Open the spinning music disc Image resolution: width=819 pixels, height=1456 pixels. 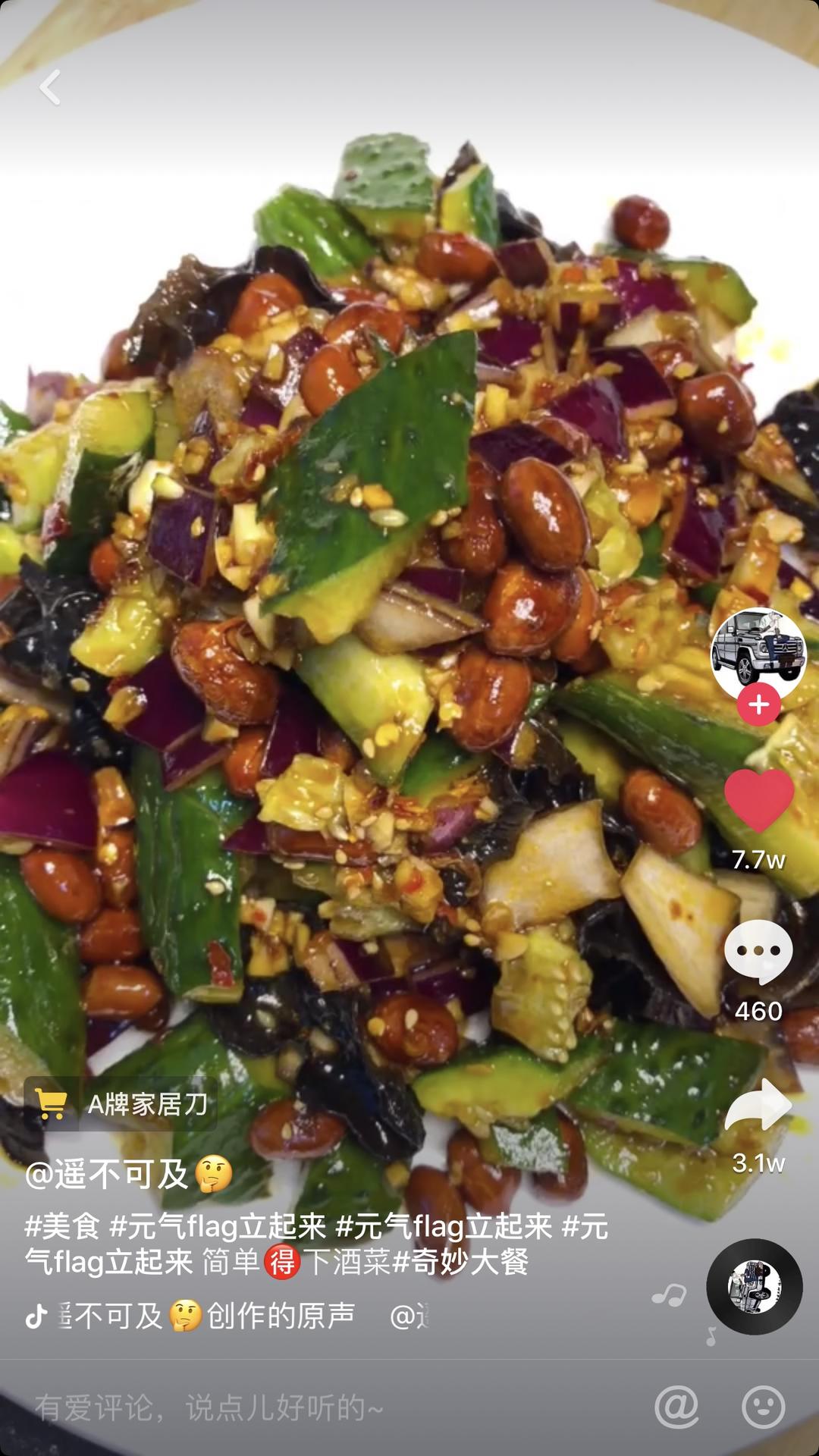[755, 1287]
